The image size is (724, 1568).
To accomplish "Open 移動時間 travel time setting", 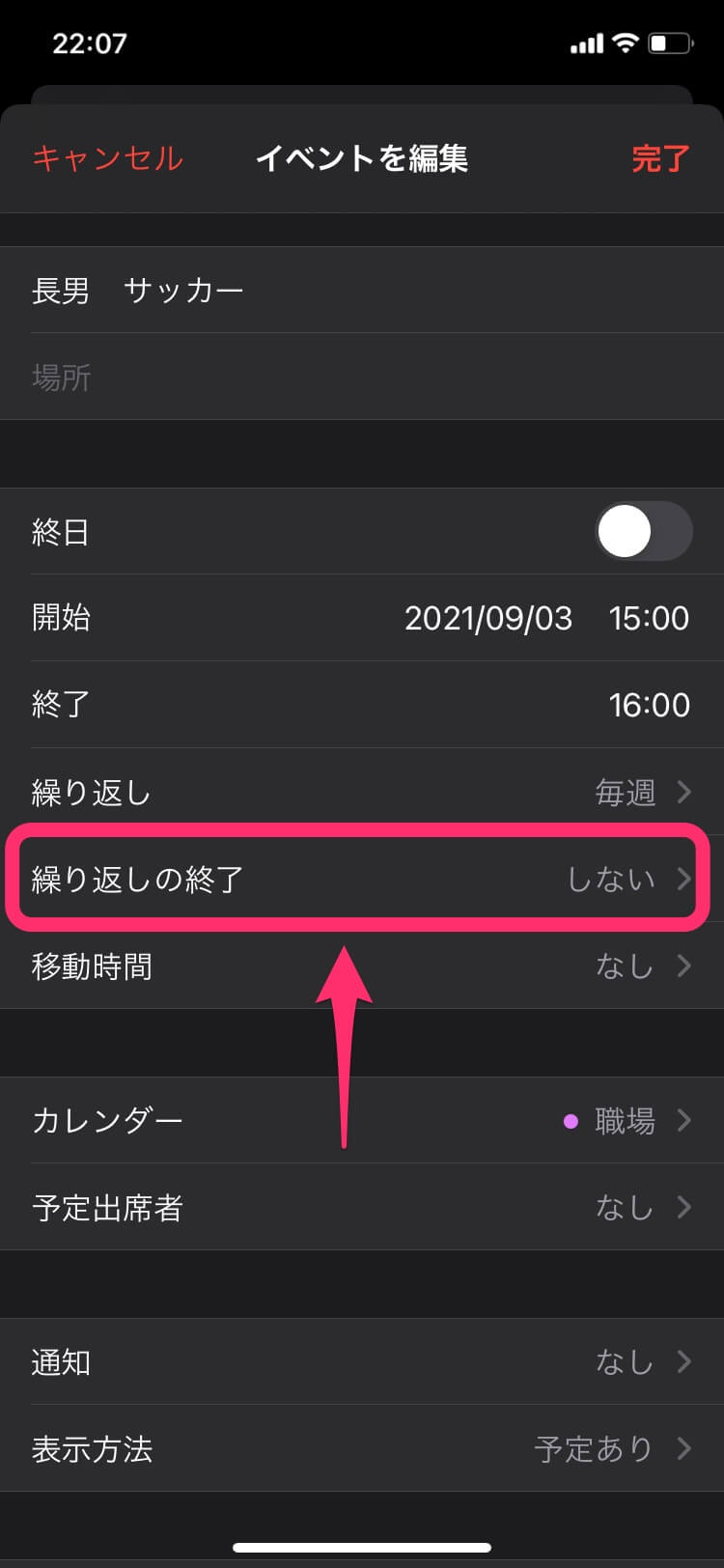I will click(x=362, y=966).
